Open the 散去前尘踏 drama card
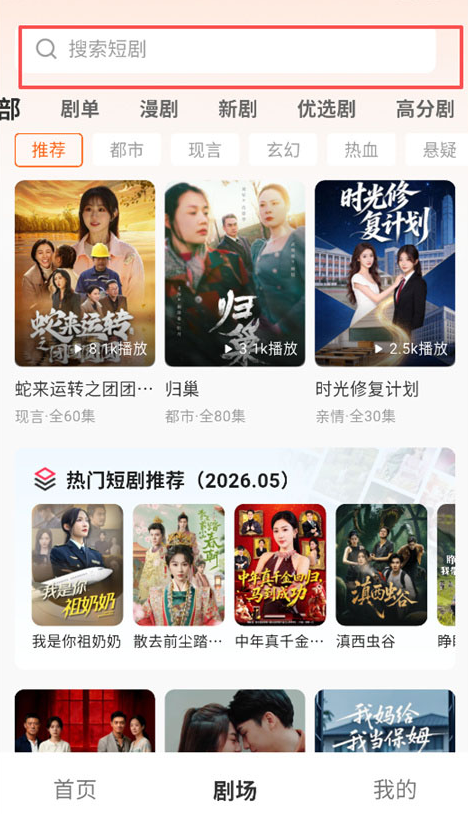The height and width of the screenshot is (814, 468). pos(178,565)
